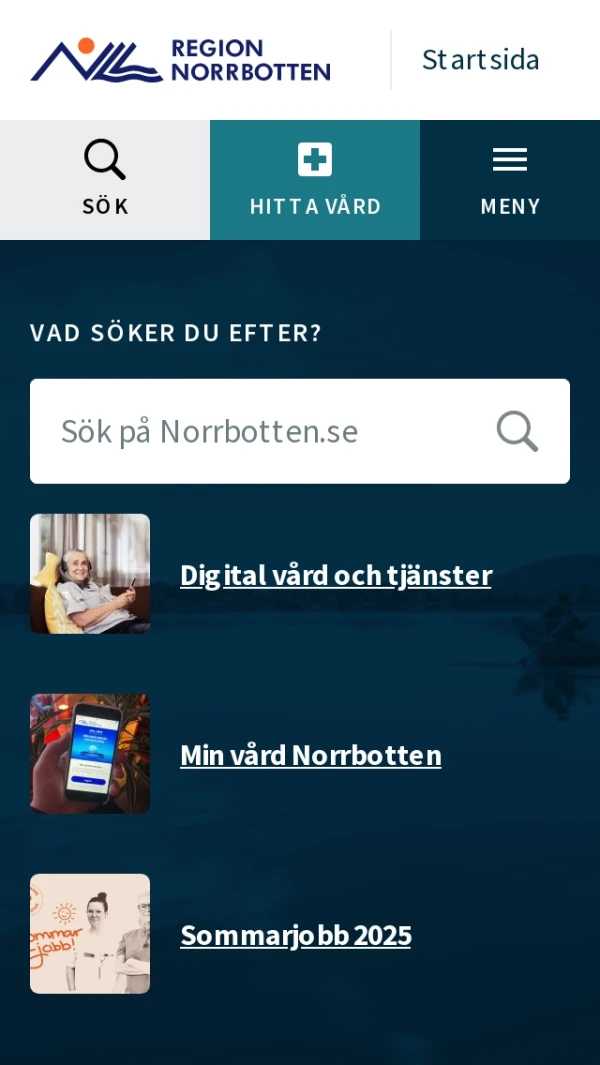The height and width of the screenshot is (1065, 600).
Task: Go to Startsida
Action: click(x=480, y=60)
